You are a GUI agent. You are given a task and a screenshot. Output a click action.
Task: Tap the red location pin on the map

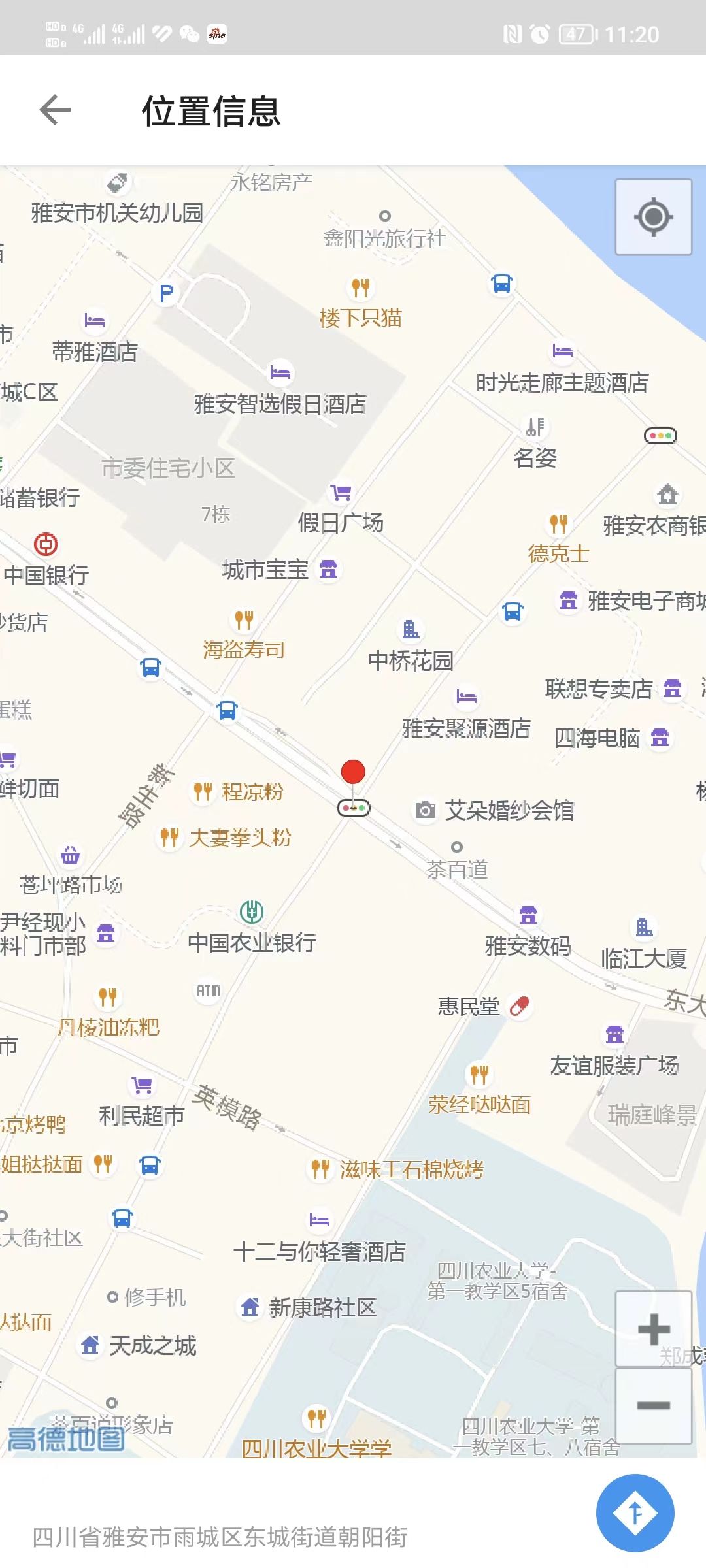pos(353,773)
